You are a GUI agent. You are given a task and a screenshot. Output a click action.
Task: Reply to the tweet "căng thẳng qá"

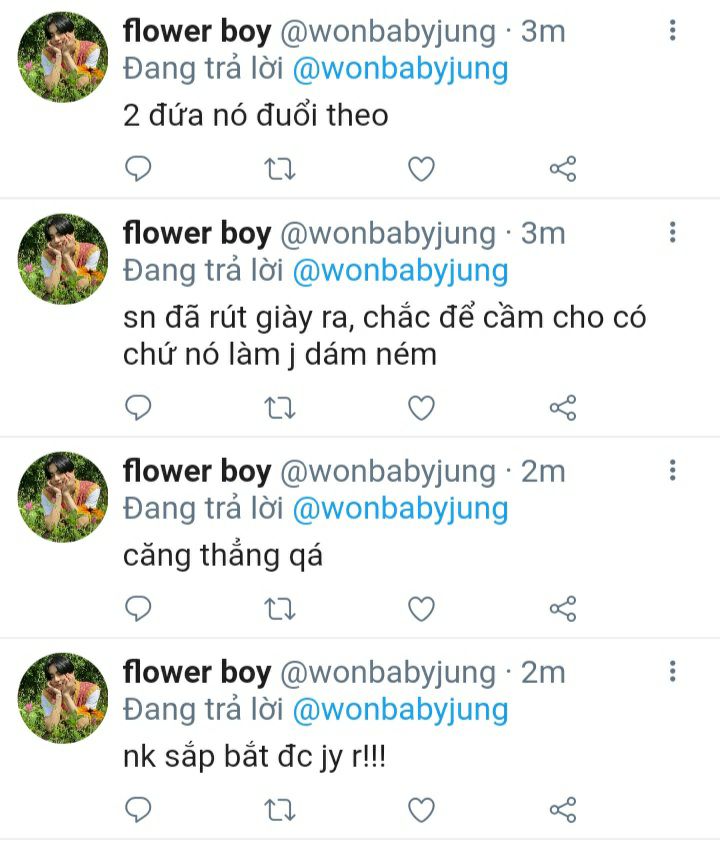[x=138, y=609]
